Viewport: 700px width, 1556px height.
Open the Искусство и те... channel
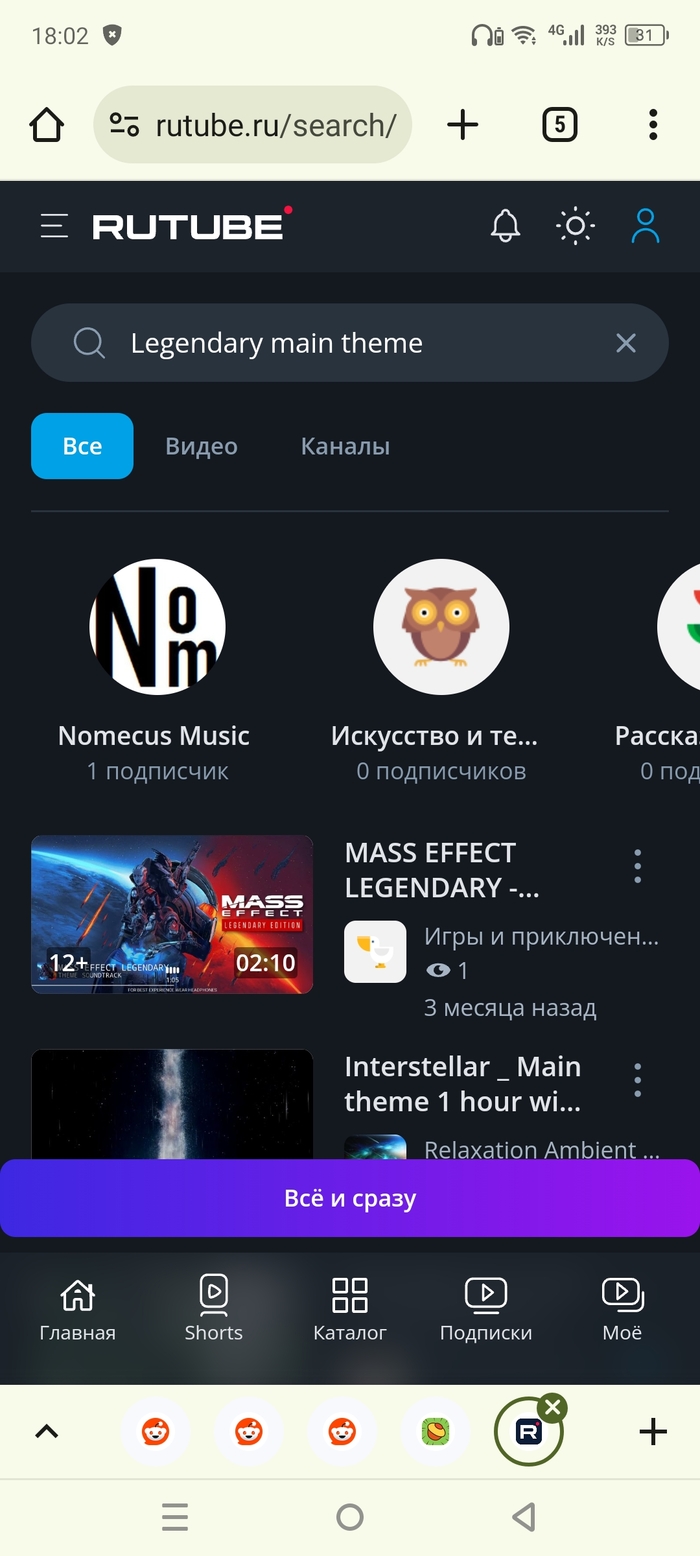tap(441, 627)
